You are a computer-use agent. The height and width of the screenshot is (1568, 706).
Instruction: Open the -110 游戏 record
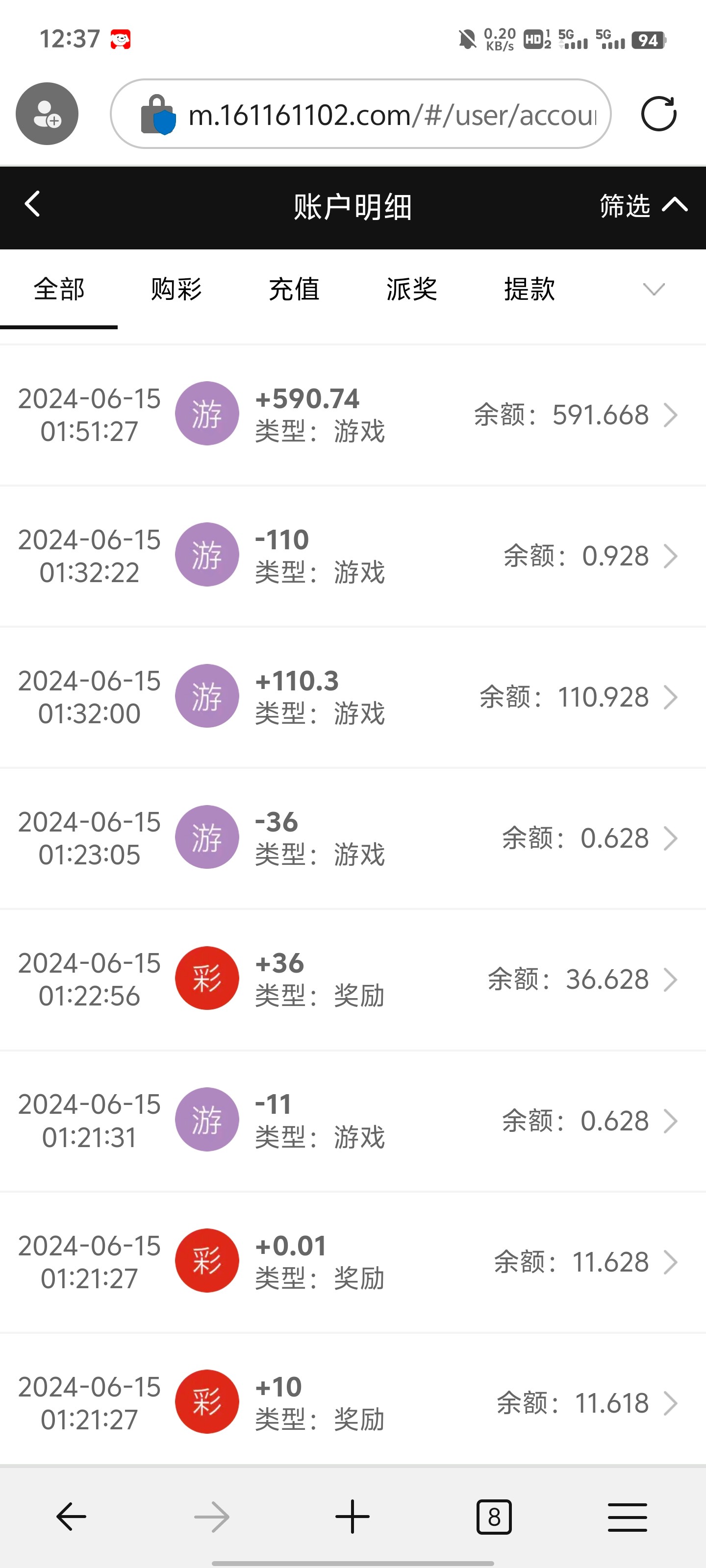(353, 556)
